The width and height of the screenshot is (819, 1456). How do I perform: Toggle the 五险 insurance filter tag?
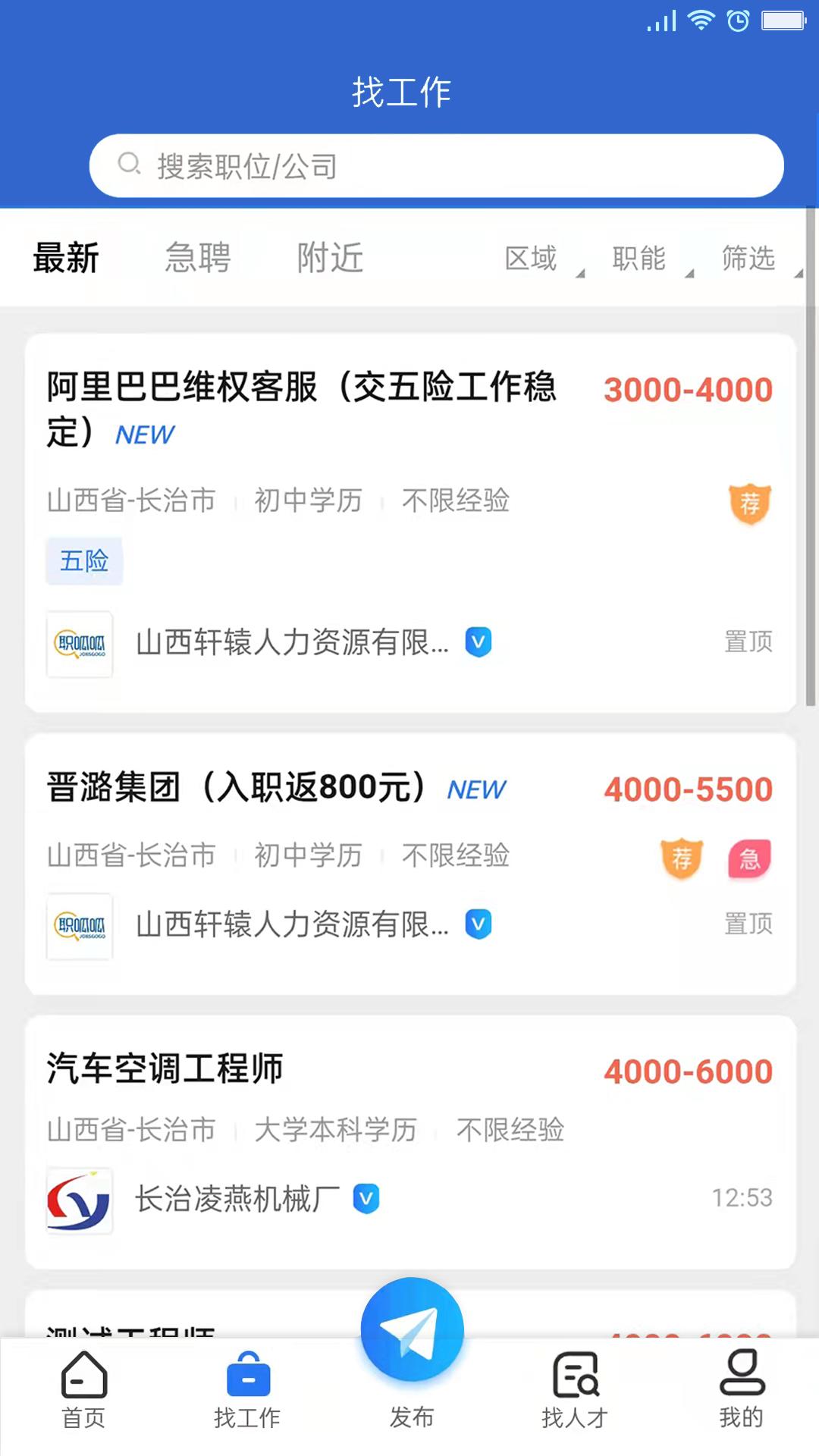click(x=84, y=561)
